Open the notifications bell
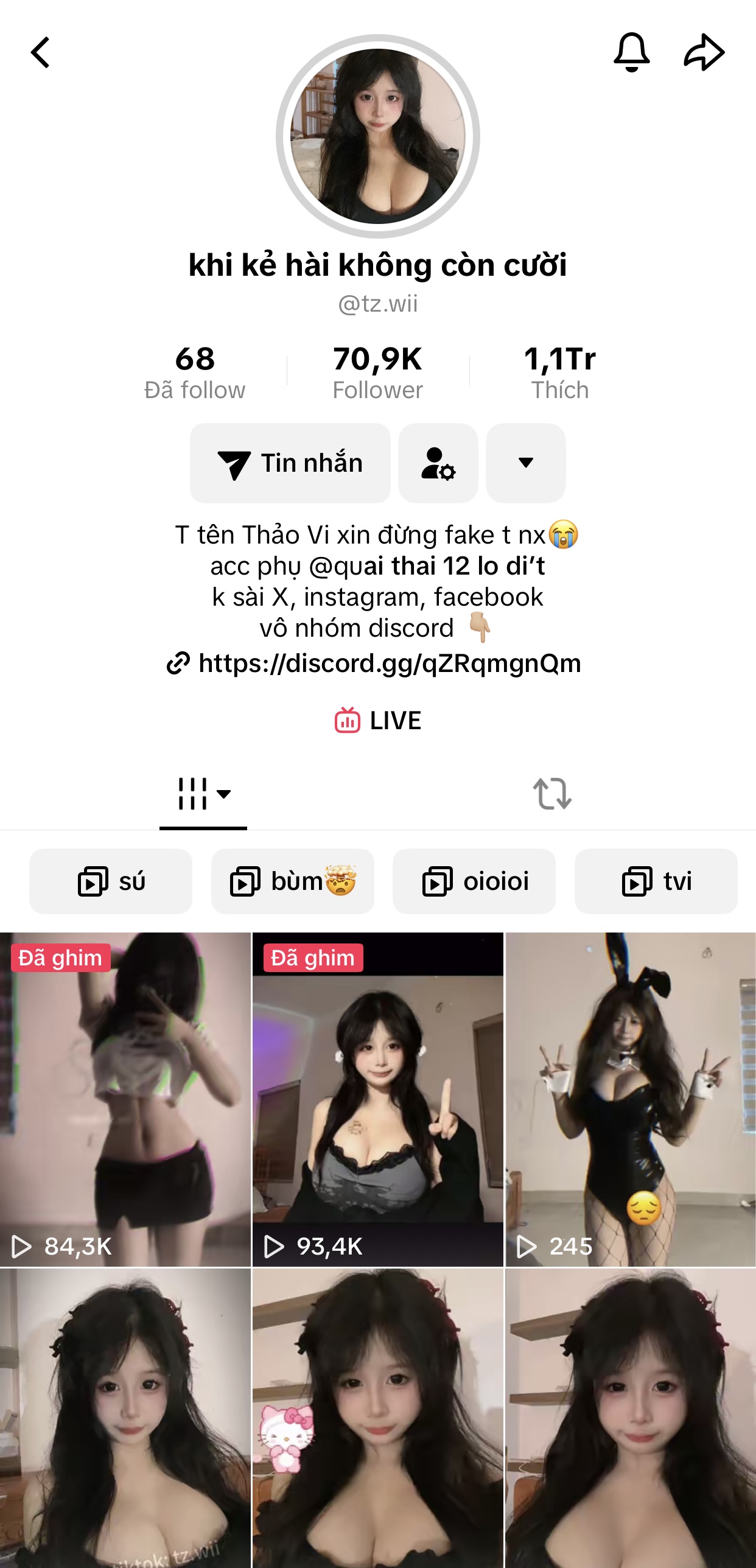Screen dimensions: 756x1568 [631, 52]
